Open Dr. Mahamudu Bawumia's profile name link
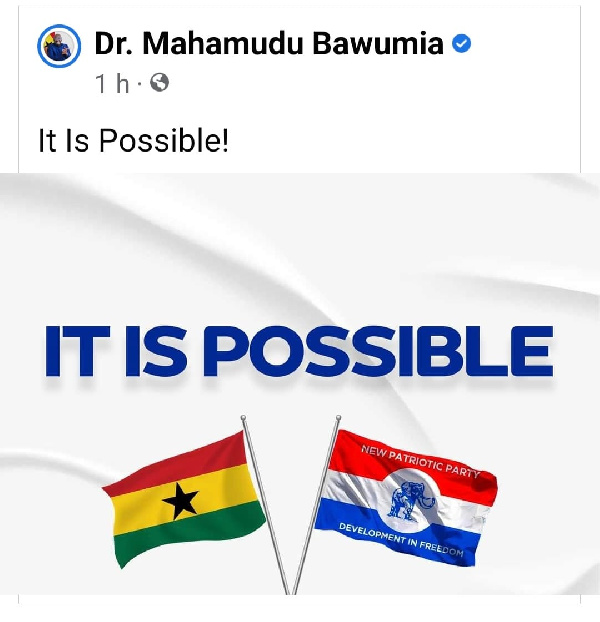 (268, 44)
